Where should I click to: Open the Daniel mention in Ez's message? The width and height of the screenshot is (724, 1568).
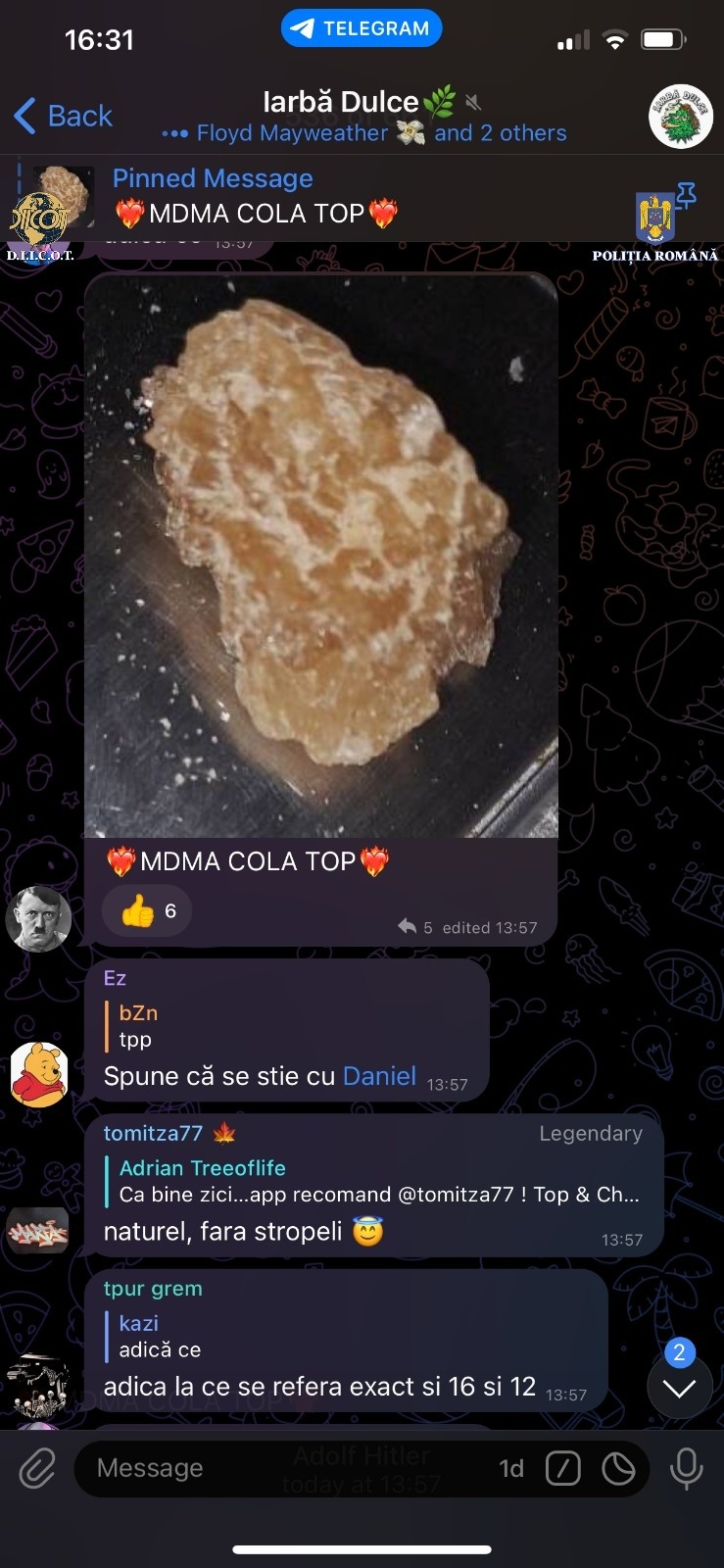[x=379, y=1076]
